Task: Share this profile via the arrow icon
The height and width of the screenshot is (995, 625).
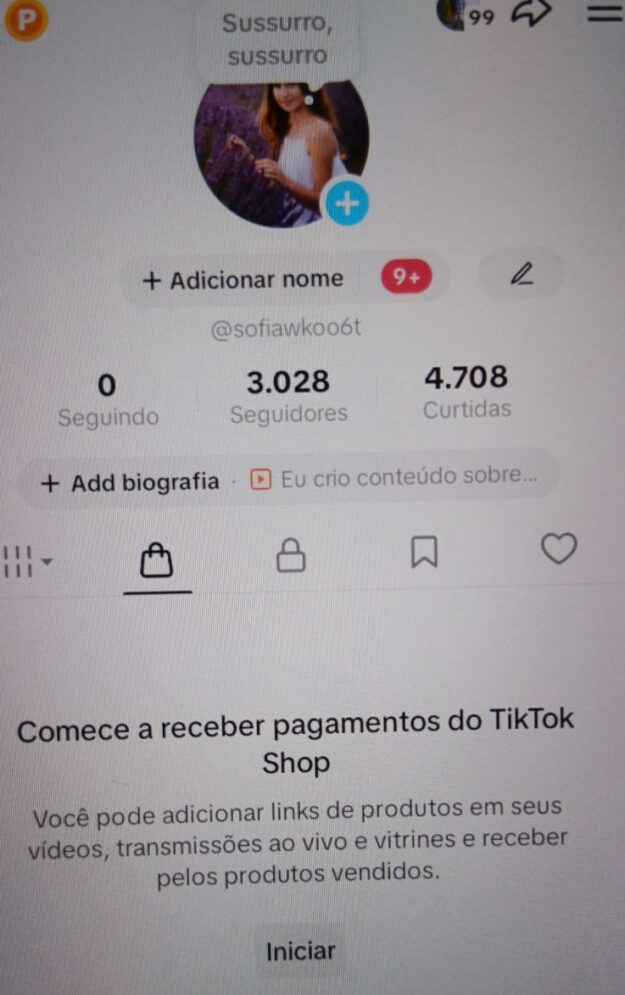Action: (x=531, y=14)
